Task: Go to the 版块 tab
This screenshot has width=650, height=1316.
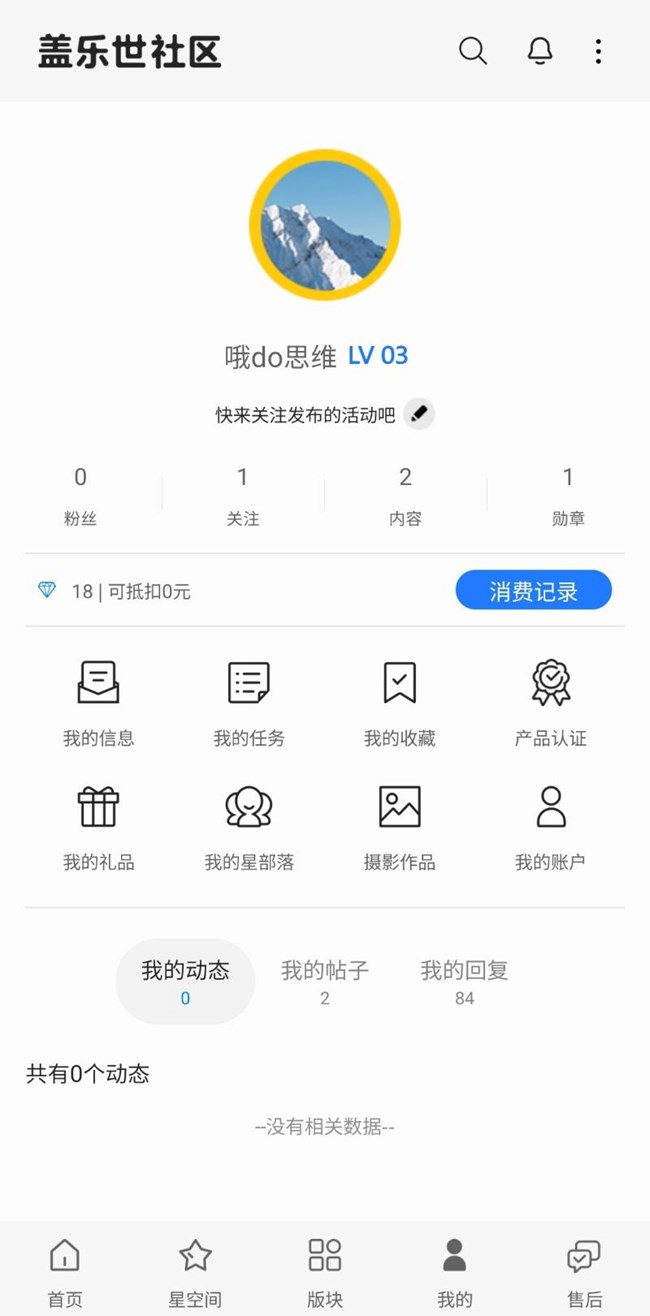Action: pyautogui.click(x=325, y=1271)
